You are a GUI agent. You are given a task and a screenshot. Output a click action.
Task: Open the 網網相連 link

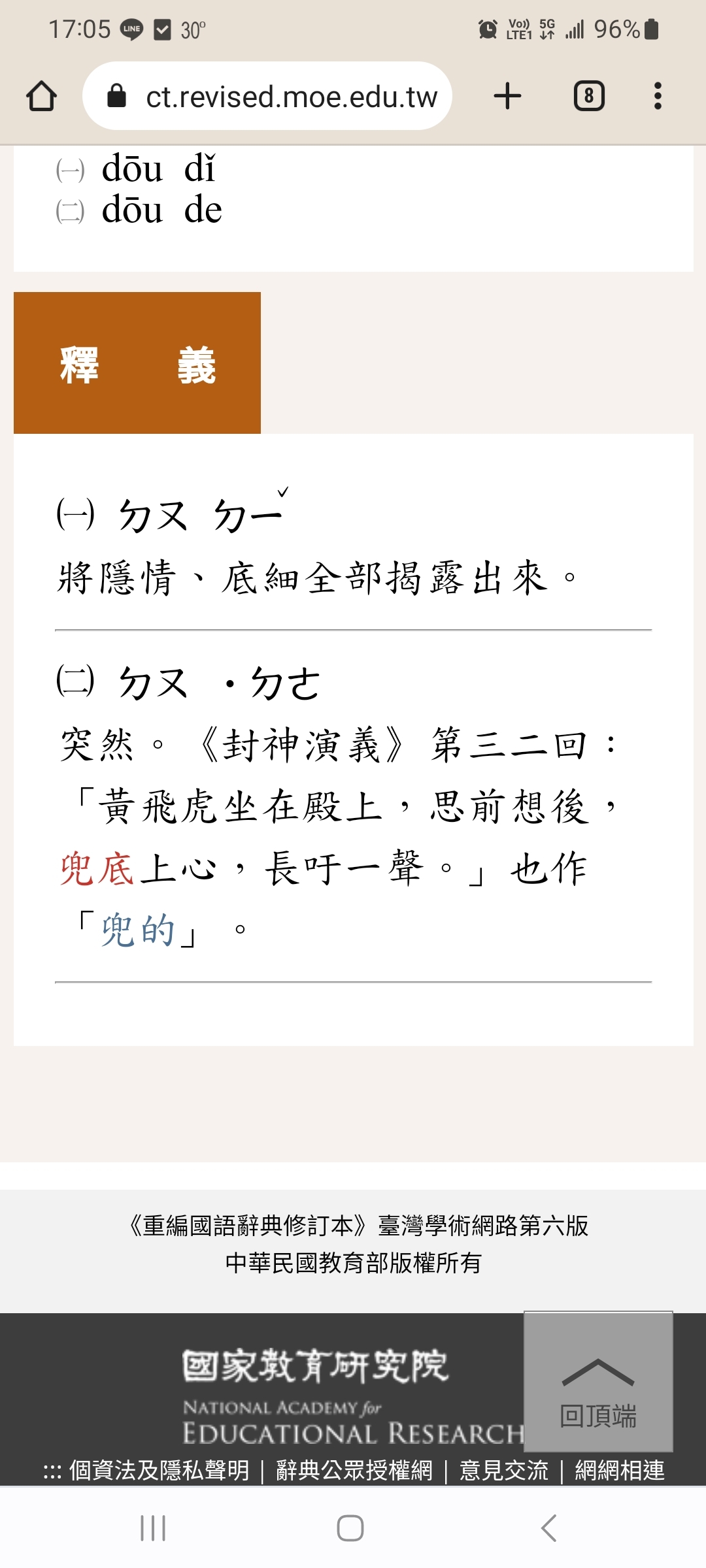pos(620,1470)
